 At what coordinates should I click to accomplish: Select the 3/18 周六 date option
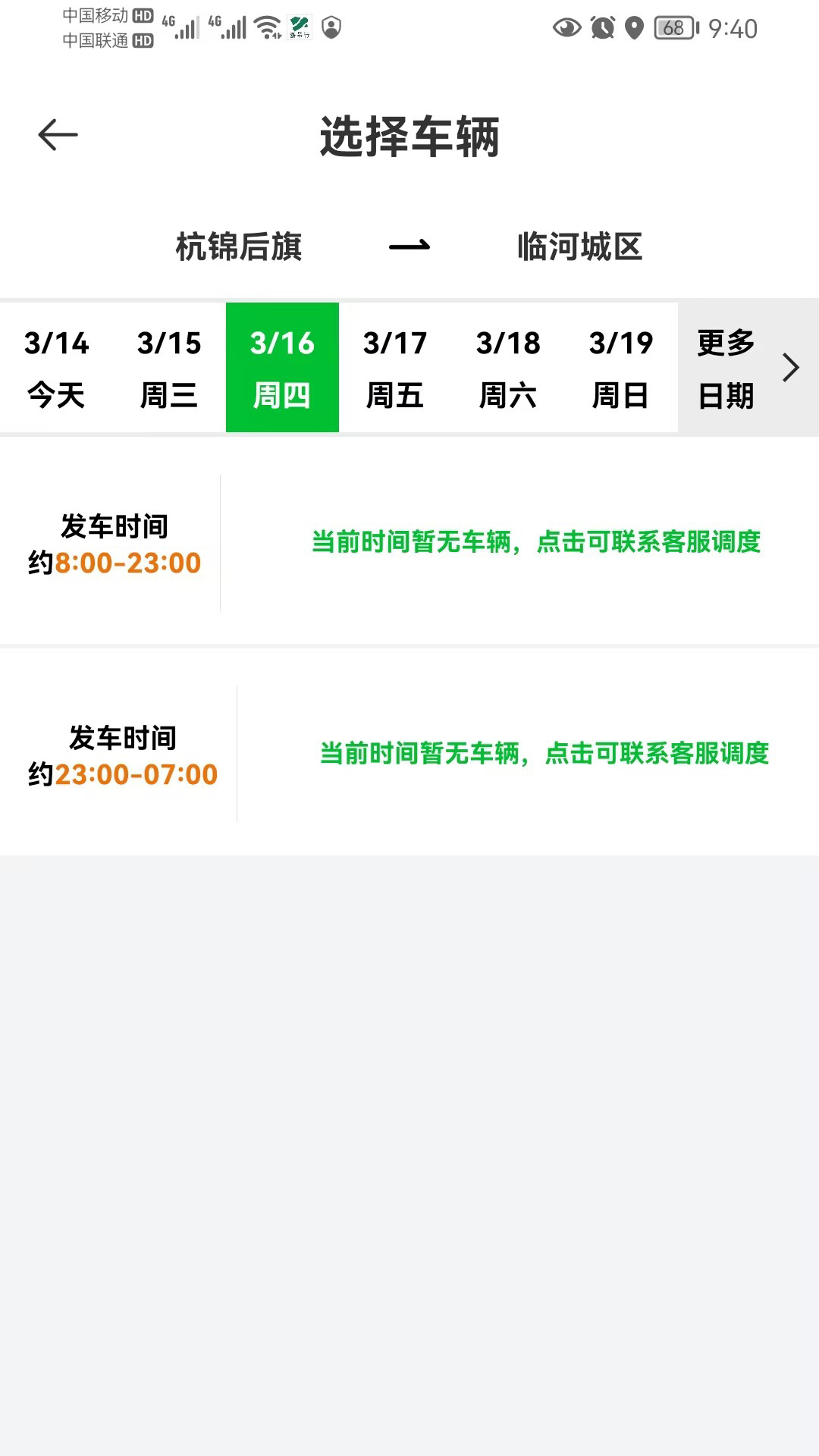[x=509, y=367]
